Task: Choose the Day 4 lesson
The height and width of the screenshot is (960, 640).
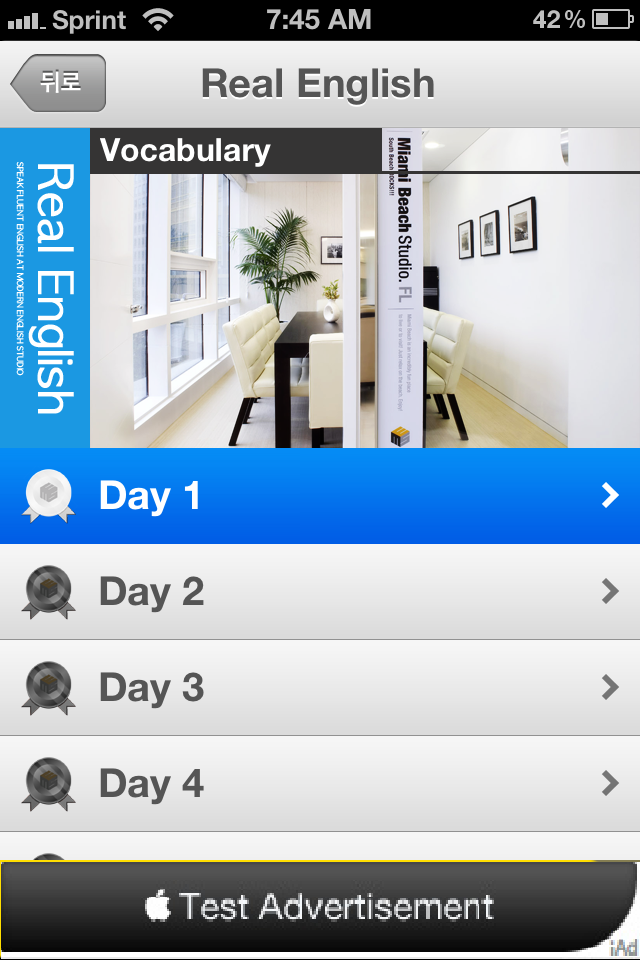Action: pyautogui.click(x=320, y=784)
